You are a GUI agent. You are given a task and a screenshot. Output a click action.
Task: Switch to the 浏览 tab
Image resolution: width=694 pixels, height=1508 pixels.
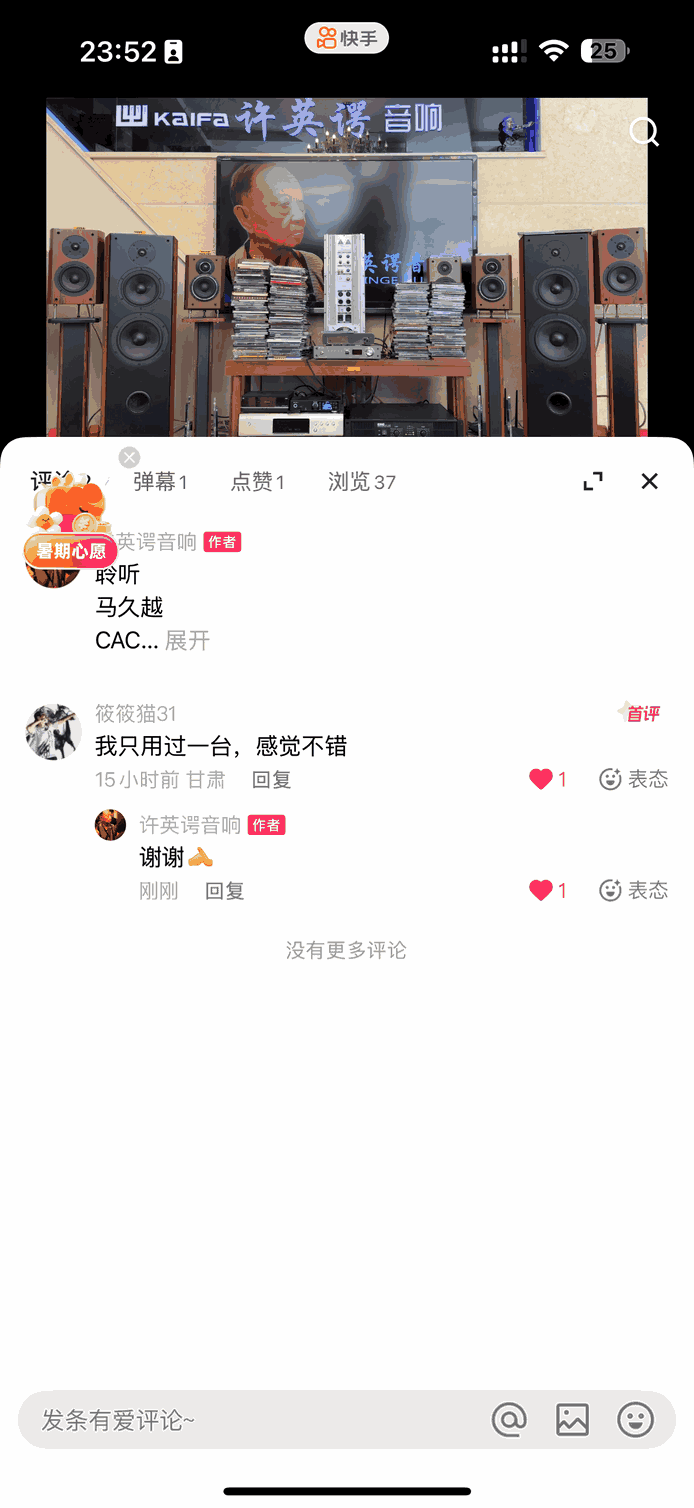361,482
